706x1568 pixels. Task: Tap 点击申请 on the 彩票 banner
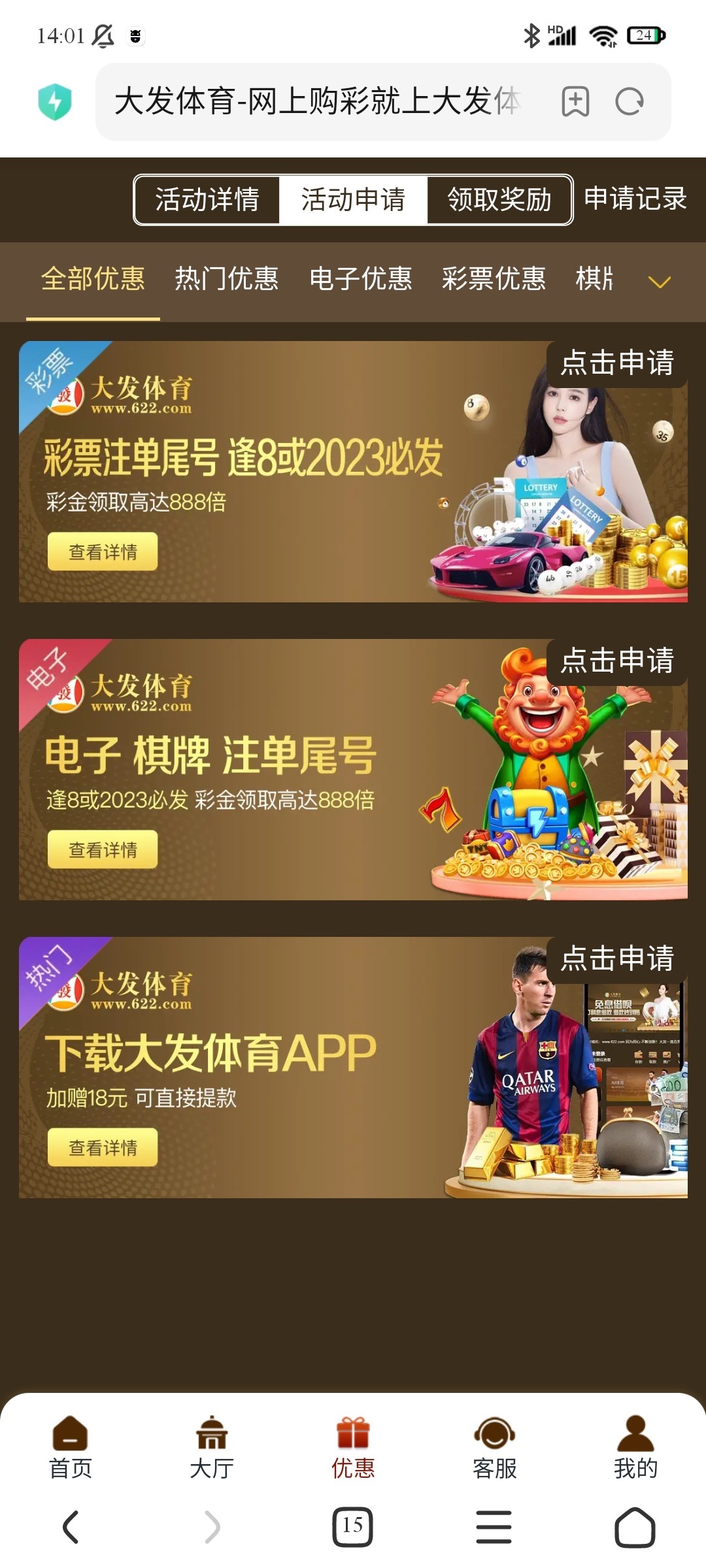(x=617, y=363)
